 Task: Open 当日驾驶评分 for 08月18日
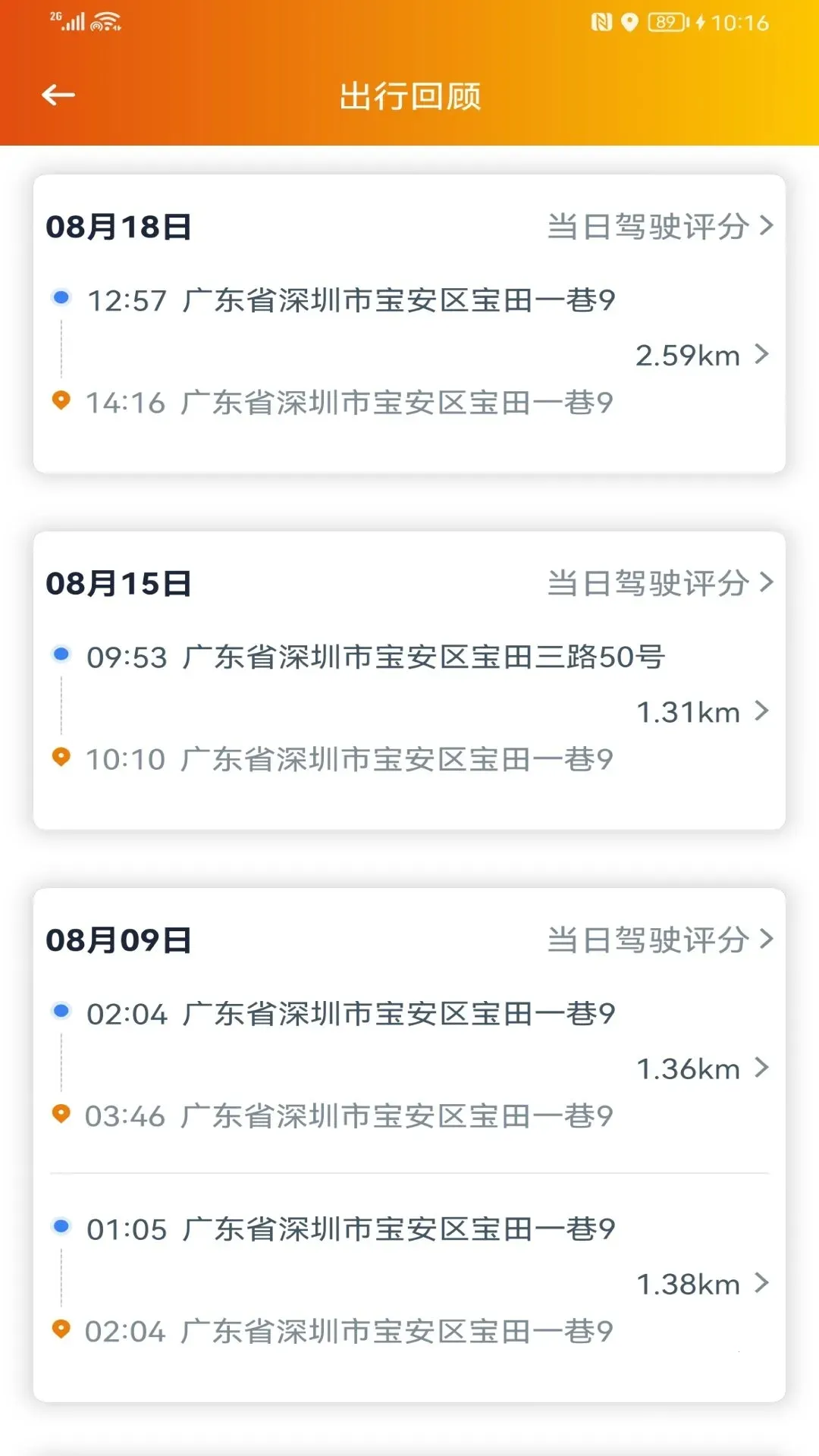(x=660, y=225)
